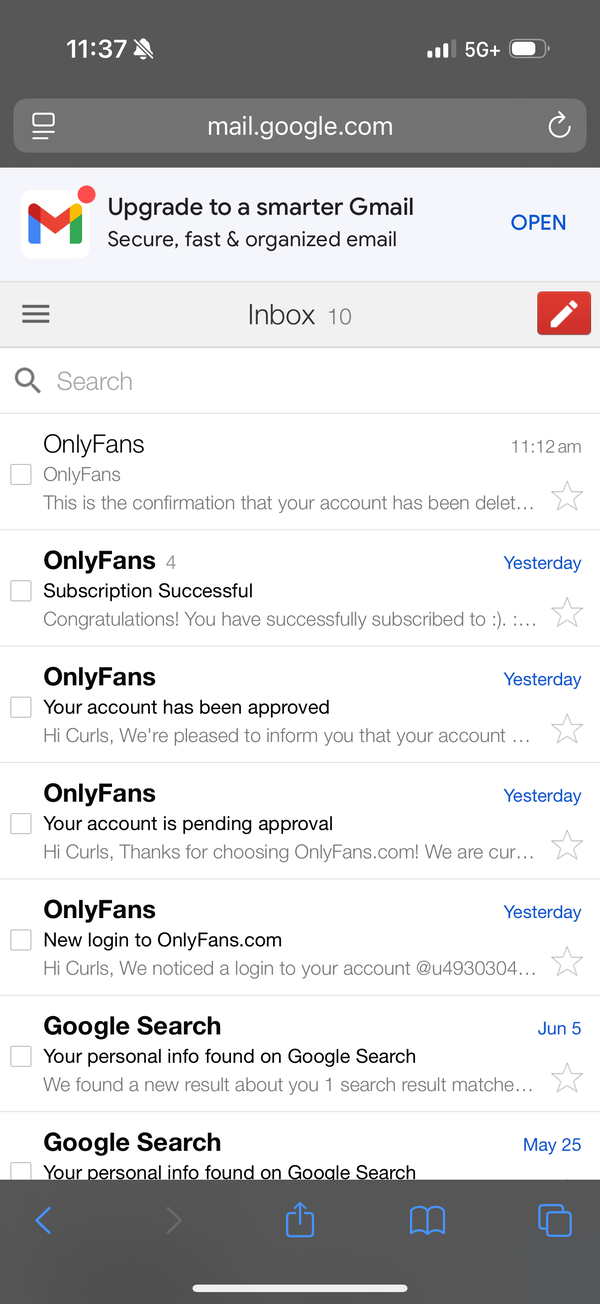600x1304 pixels.
Task: Reload the mail.google.com page
Action: tap(559, 126)
